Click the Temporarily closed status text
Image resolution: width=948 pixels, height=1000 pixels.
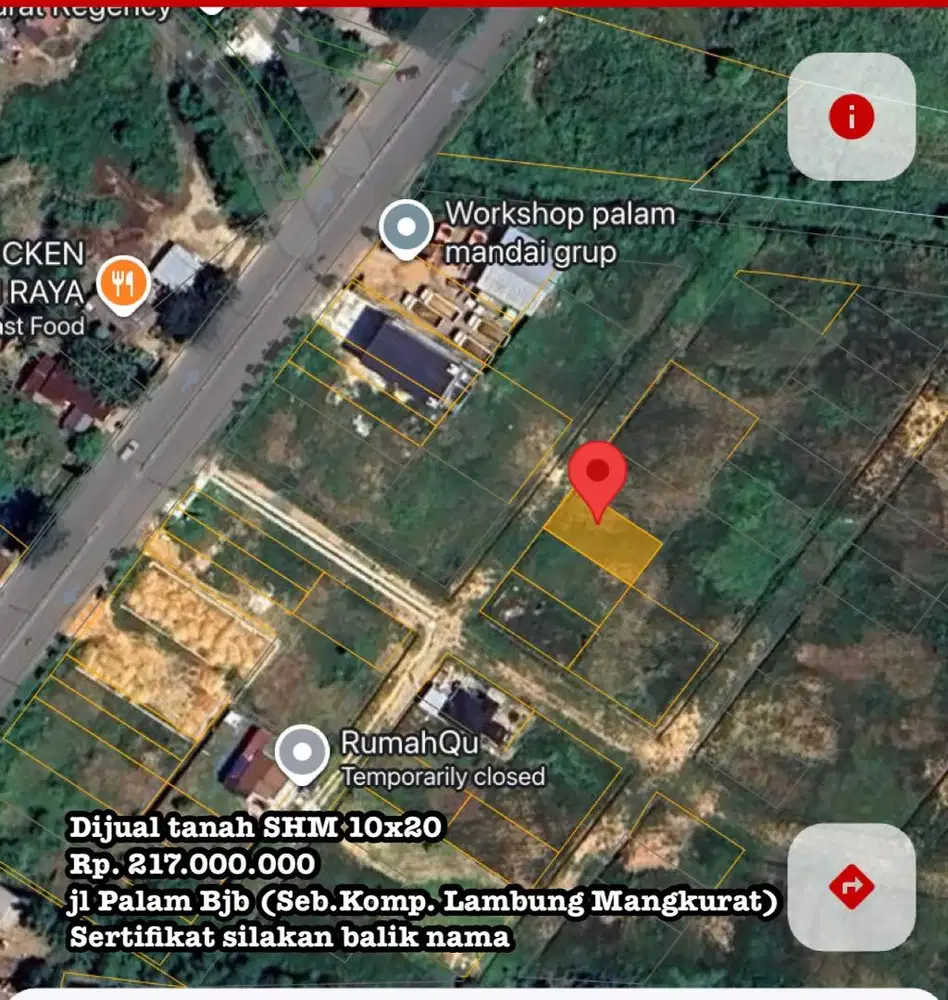tap(443, 774)
